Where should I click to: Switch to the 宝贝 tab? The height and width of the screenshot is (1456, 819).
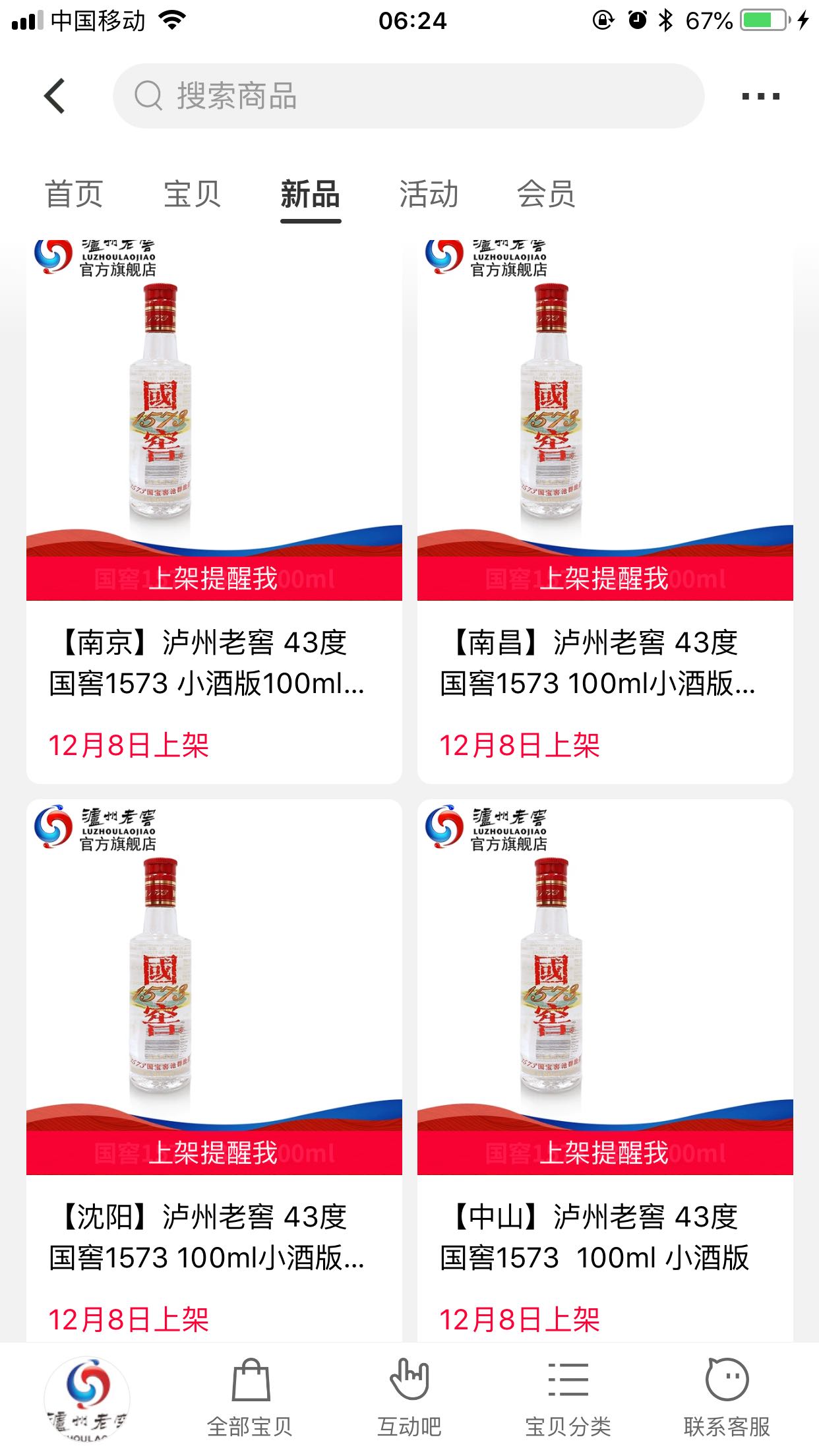click(192, 195)
